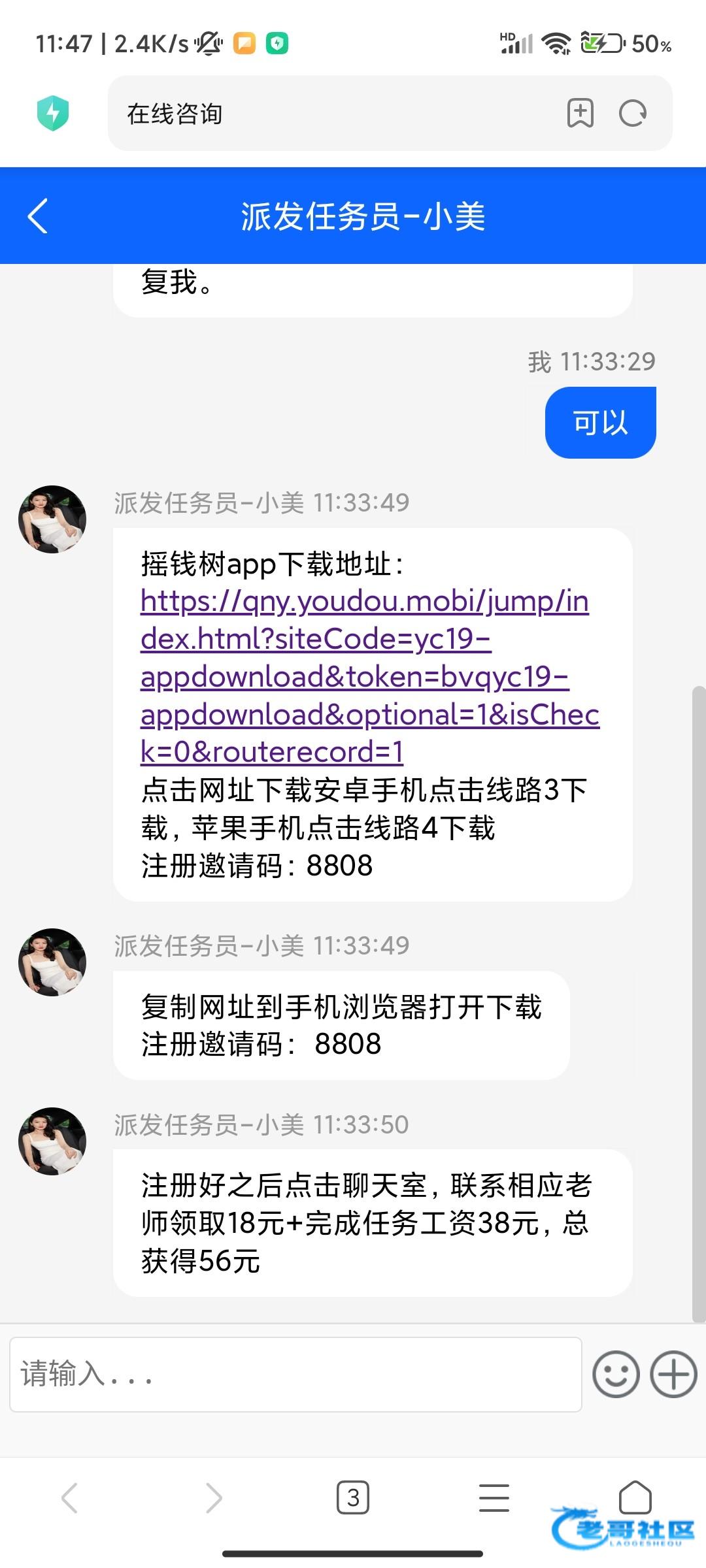
Task: Open the plus attachment menu
Action: [673, 1374]
